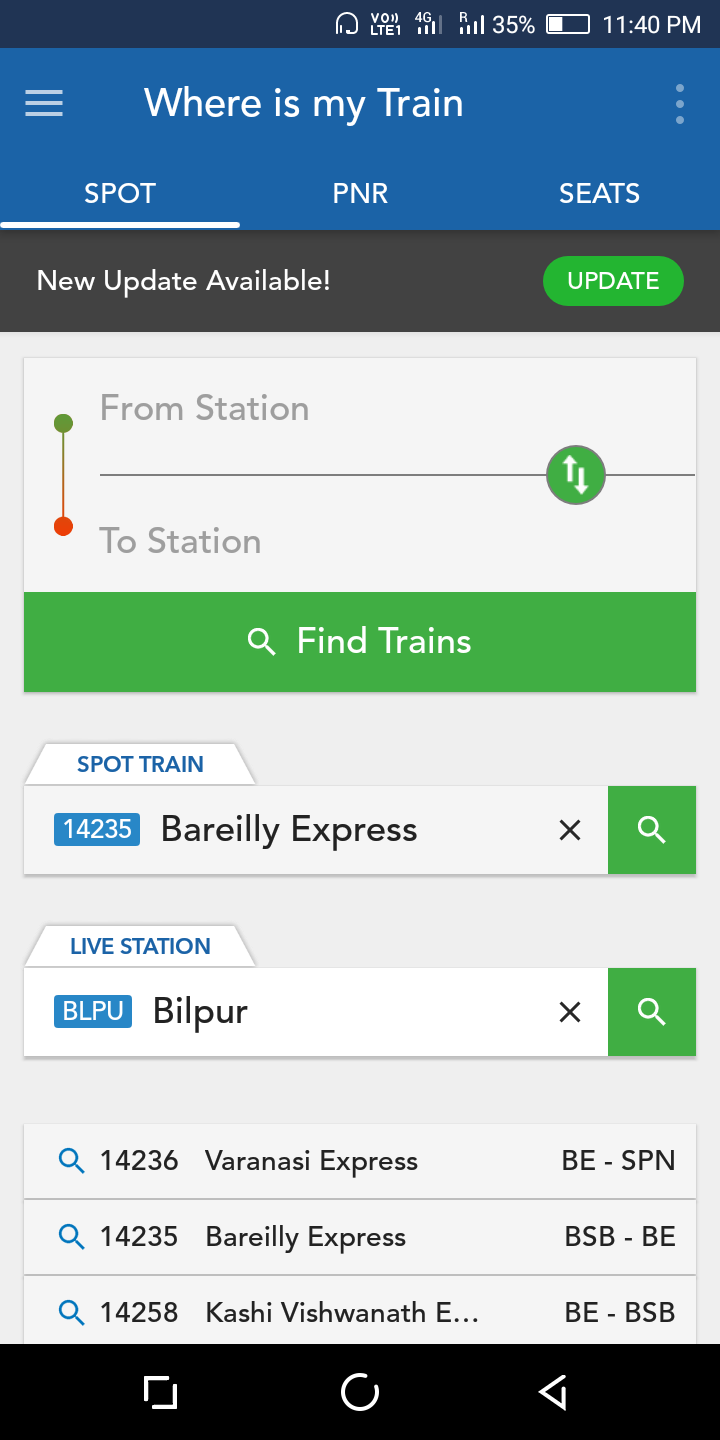
Task: Search live station Bilpur
Action: click(652, 1012)
